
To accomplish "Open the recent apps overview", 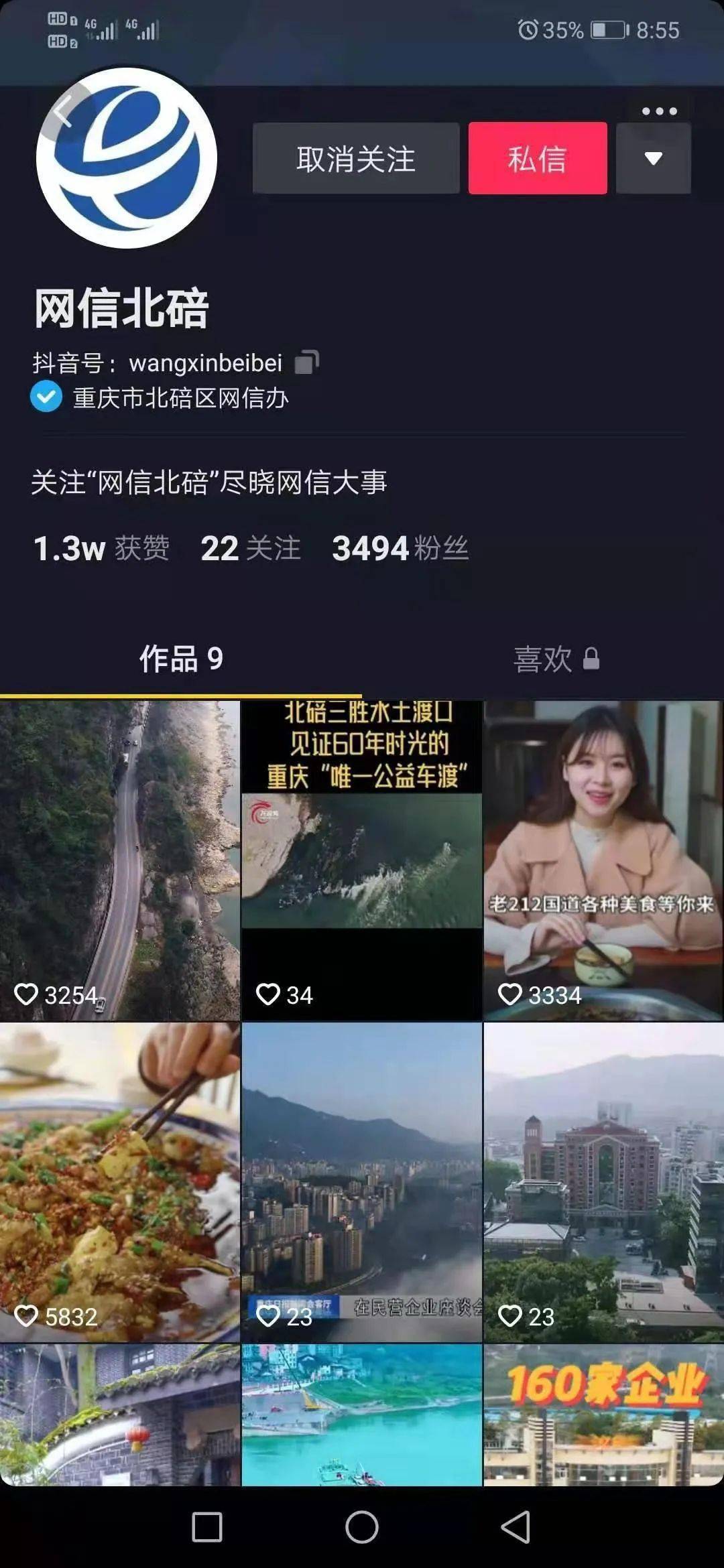I will [x=207, y=1528].
